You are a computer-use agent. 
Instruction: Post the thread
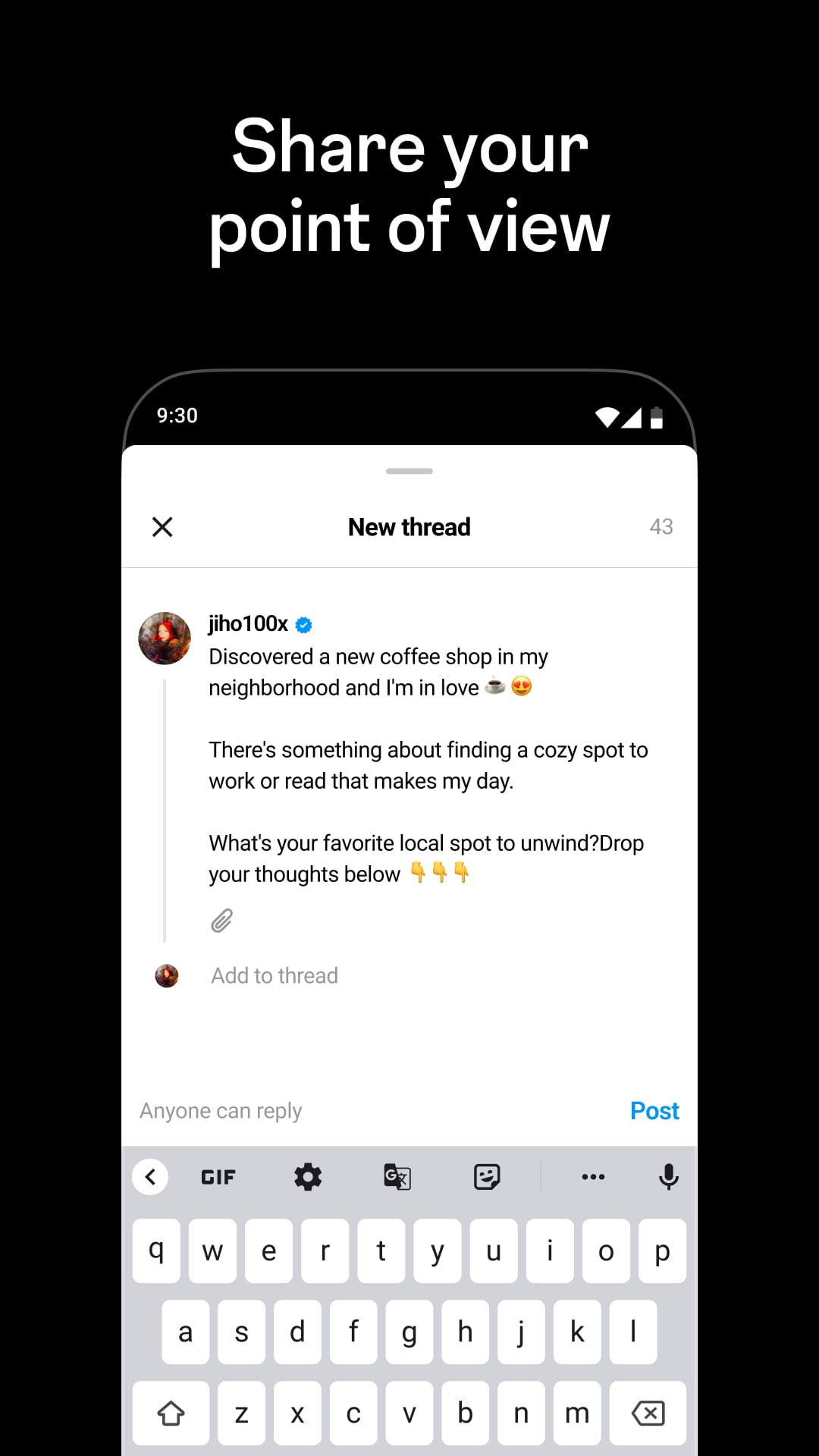tap(654, 1110)
